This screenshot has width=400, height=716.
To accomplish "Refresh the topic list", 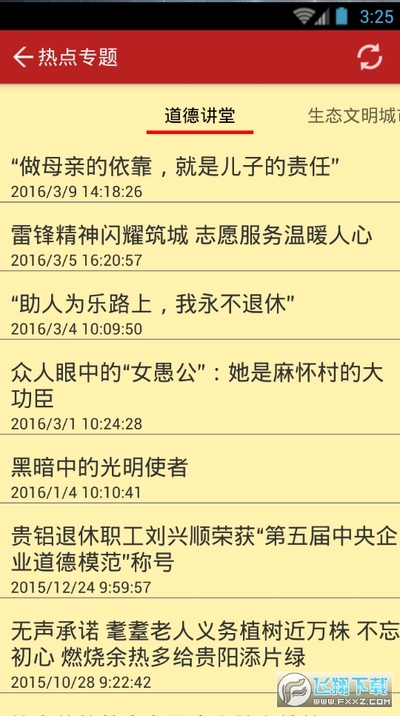I will tap(369, 57).
